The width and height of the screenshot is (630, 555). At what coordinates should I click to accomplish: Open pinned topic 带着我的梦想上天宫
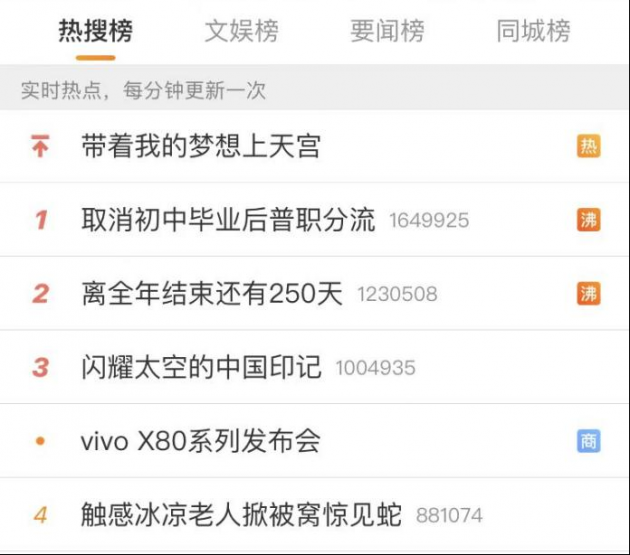200,147
